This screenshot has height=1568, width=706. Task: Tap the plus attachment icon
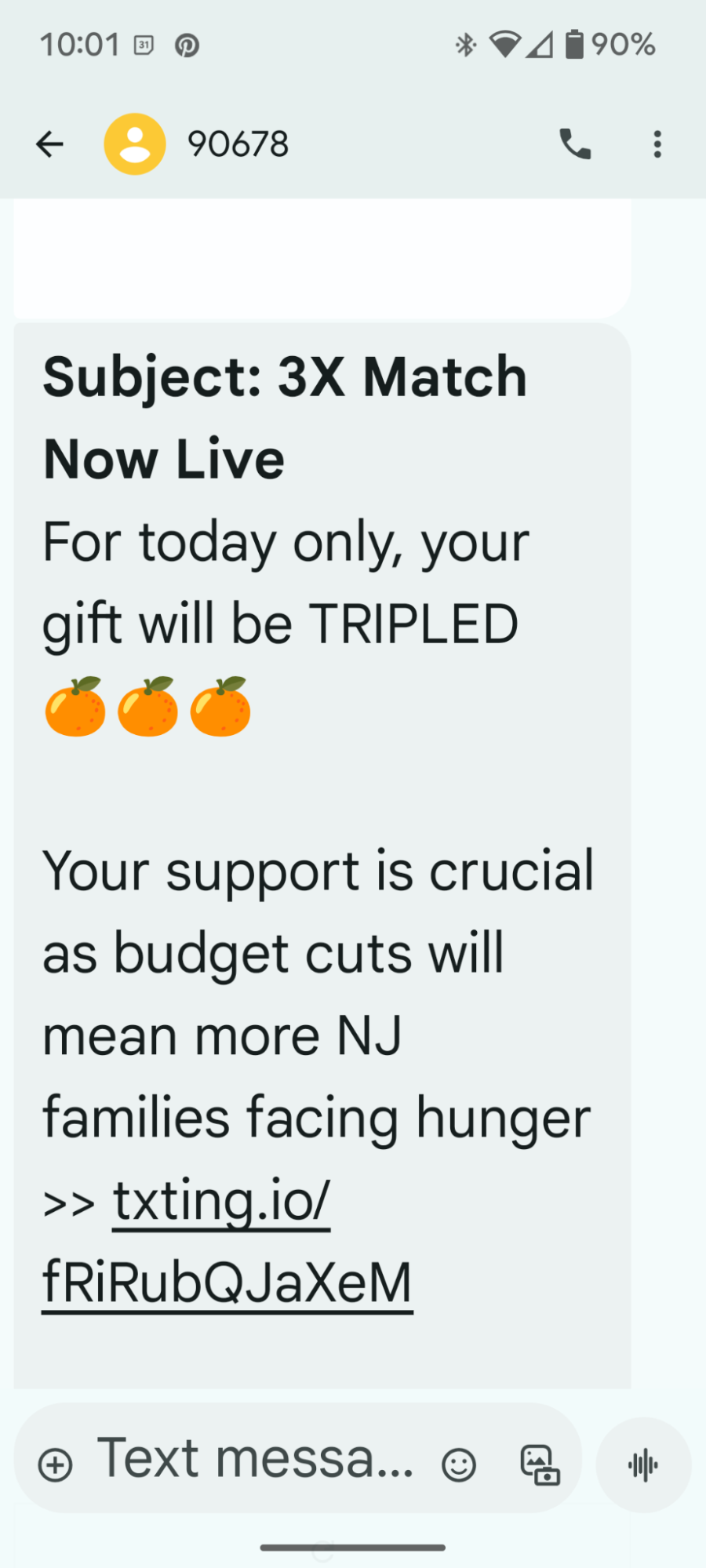pyautogui.click(x=56, y=1464)
